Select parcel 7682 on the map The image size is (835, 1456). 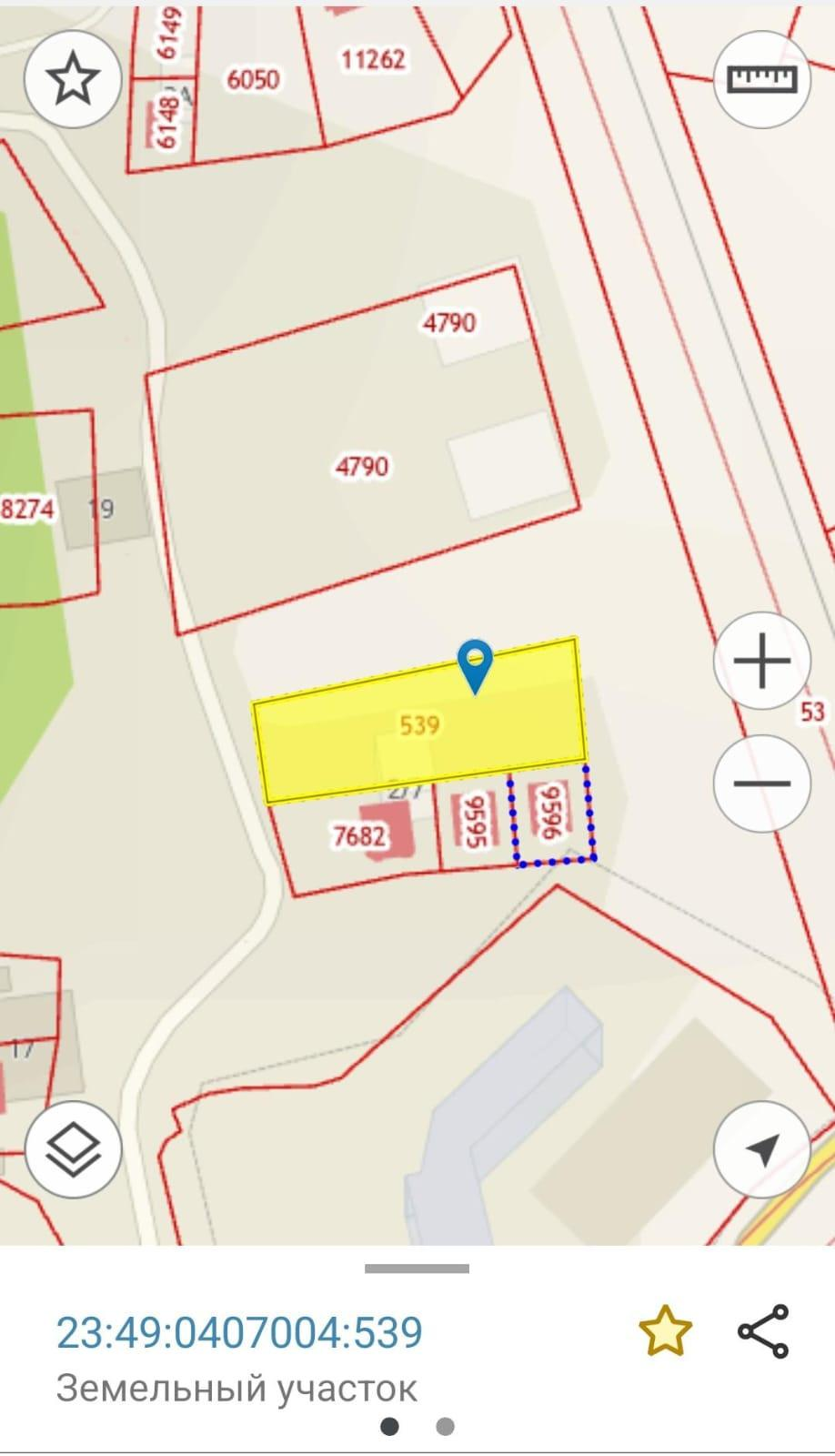358,835
